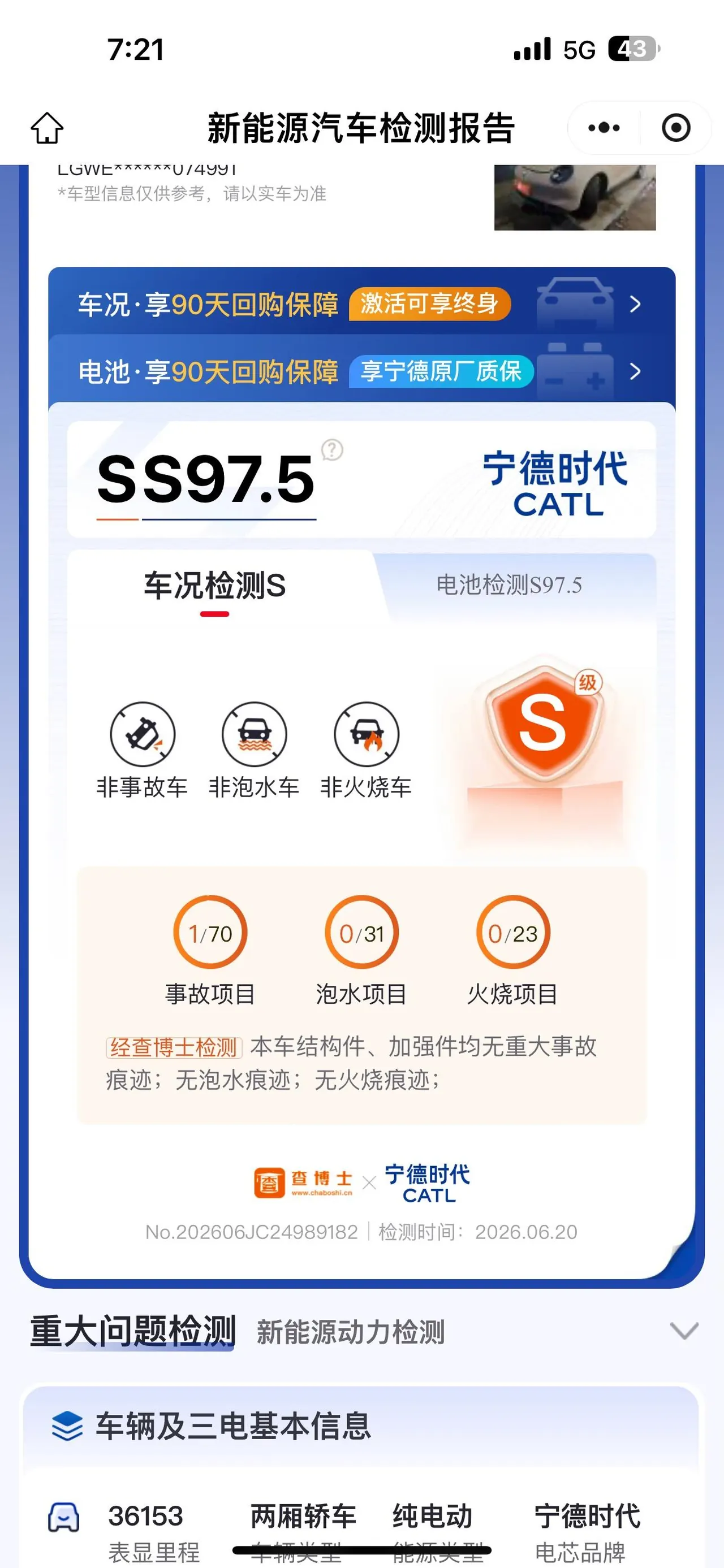Open the 电池·享90天回购保障 banner
The width and height of the screenshot is (724, 1568).
[361, 371]
